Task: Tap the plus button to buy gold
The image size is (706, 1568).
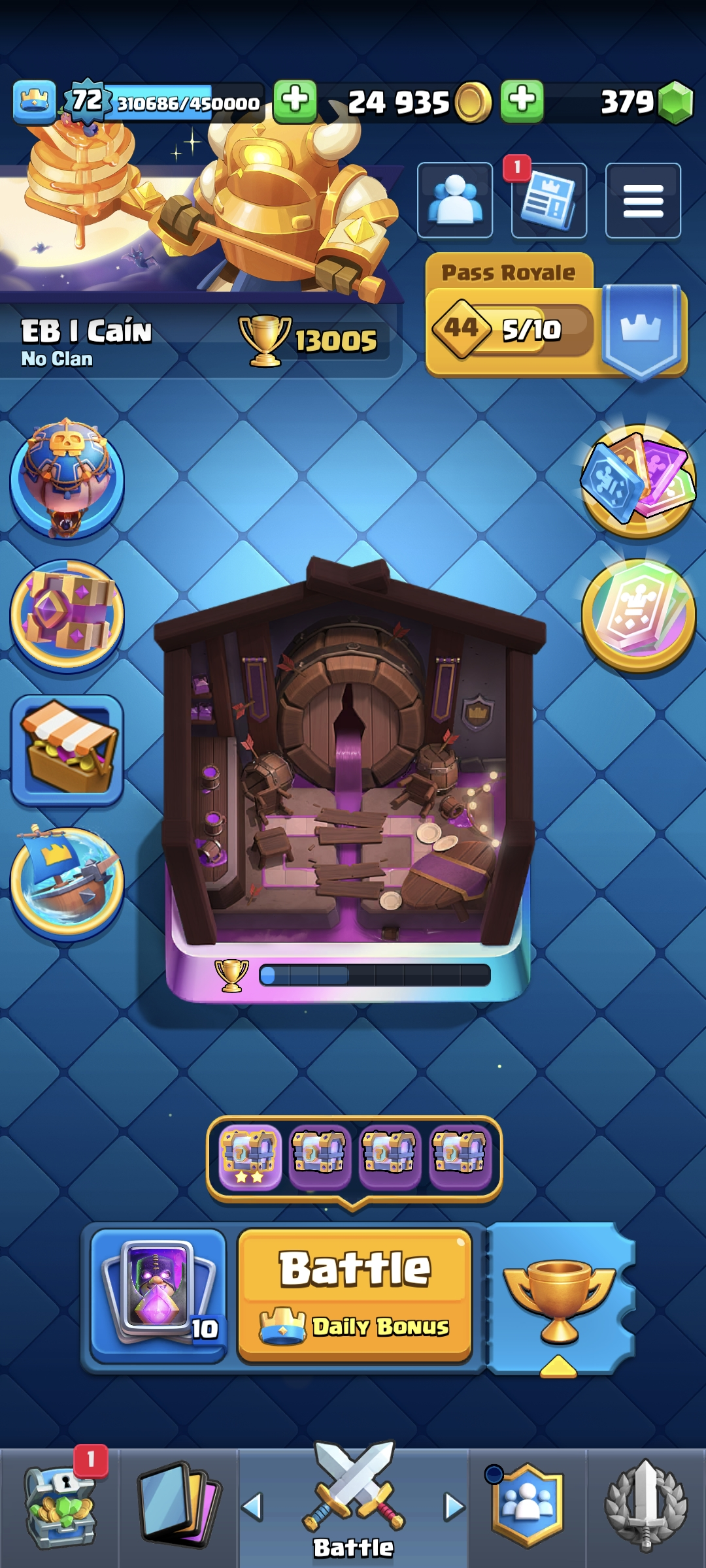Action: tap(522, 101)
